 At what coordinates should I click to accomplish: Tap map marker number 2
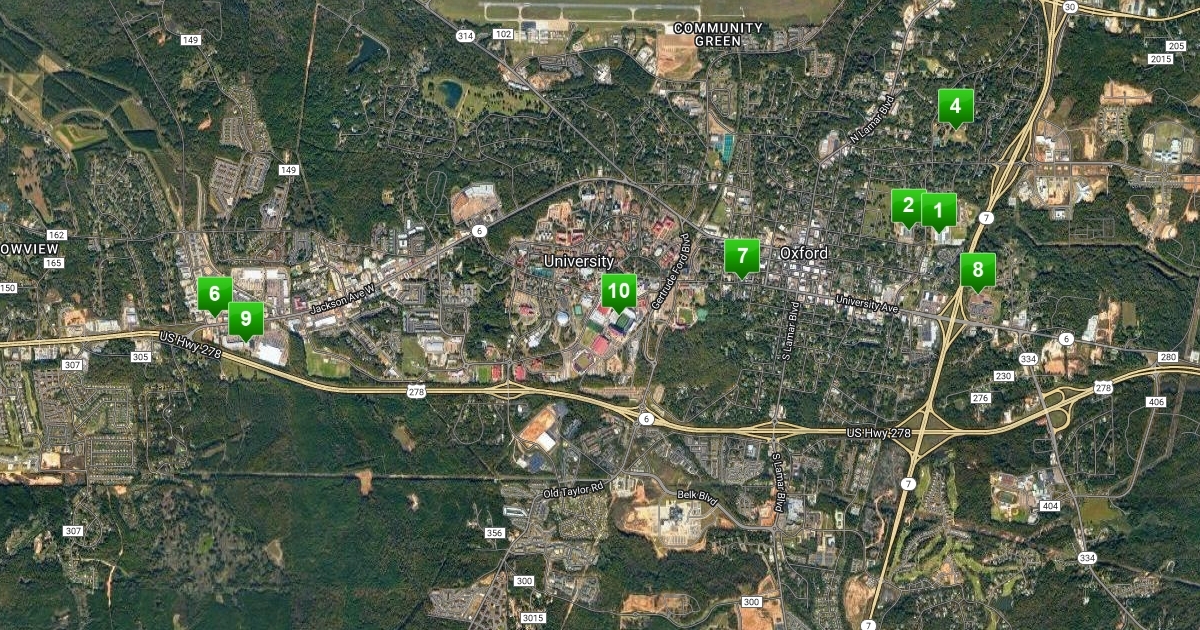(x=906, y=206)
